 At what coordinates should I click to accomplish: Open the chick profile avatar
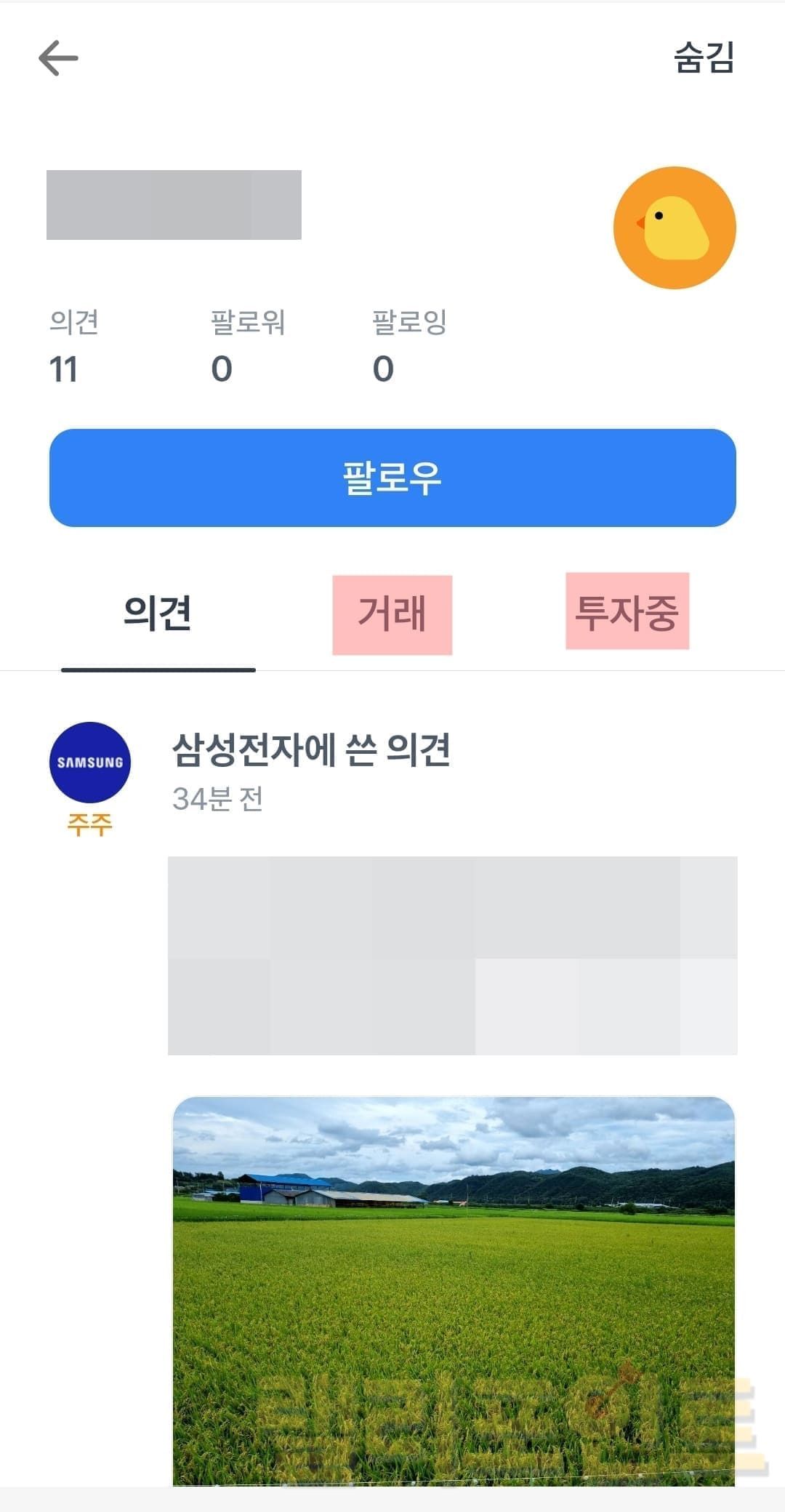click(x=675, y=228)
